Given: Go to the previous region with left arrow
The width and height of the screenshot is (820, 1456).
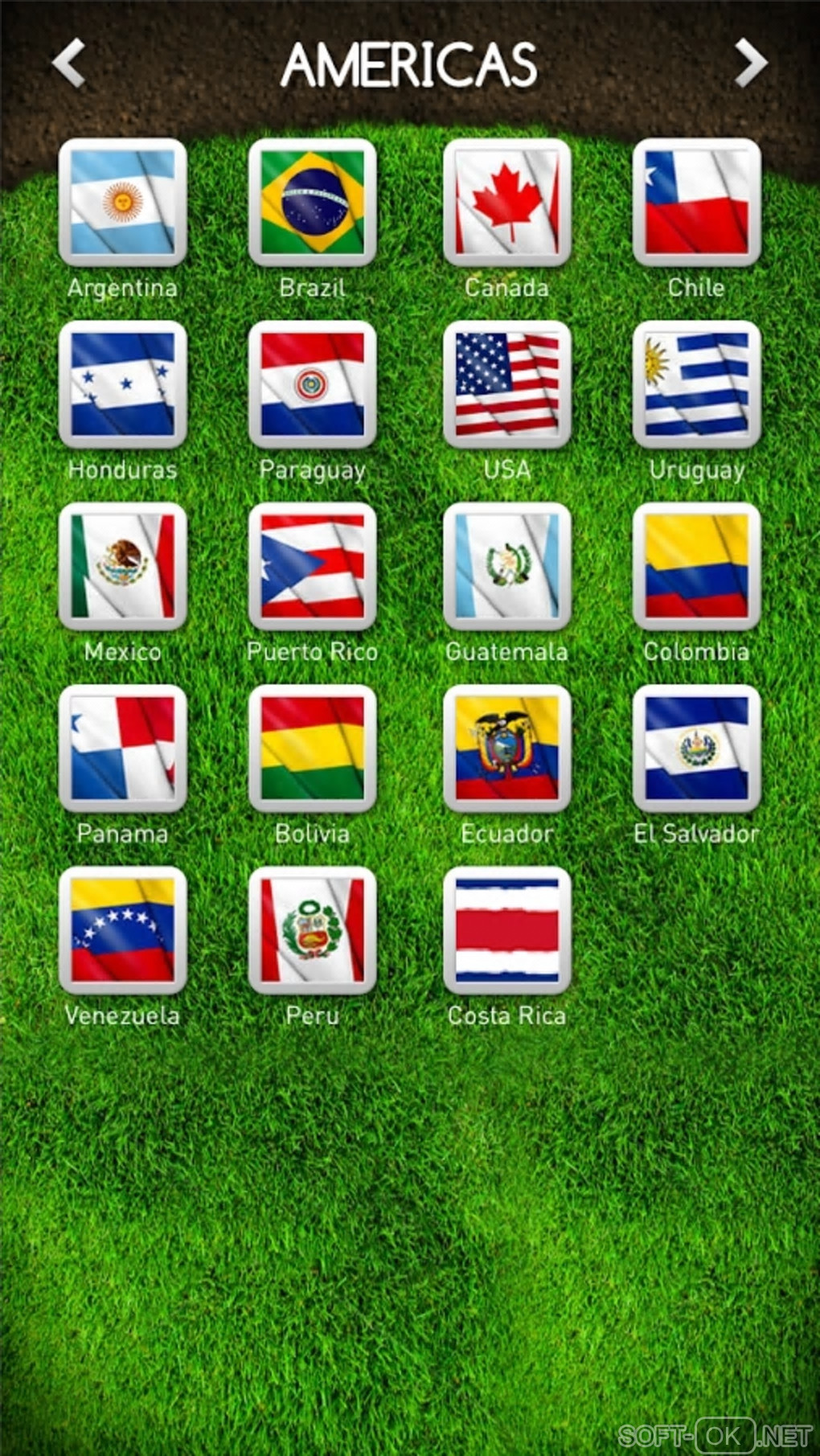Looking at the screenshot, I should coord(69,63).
